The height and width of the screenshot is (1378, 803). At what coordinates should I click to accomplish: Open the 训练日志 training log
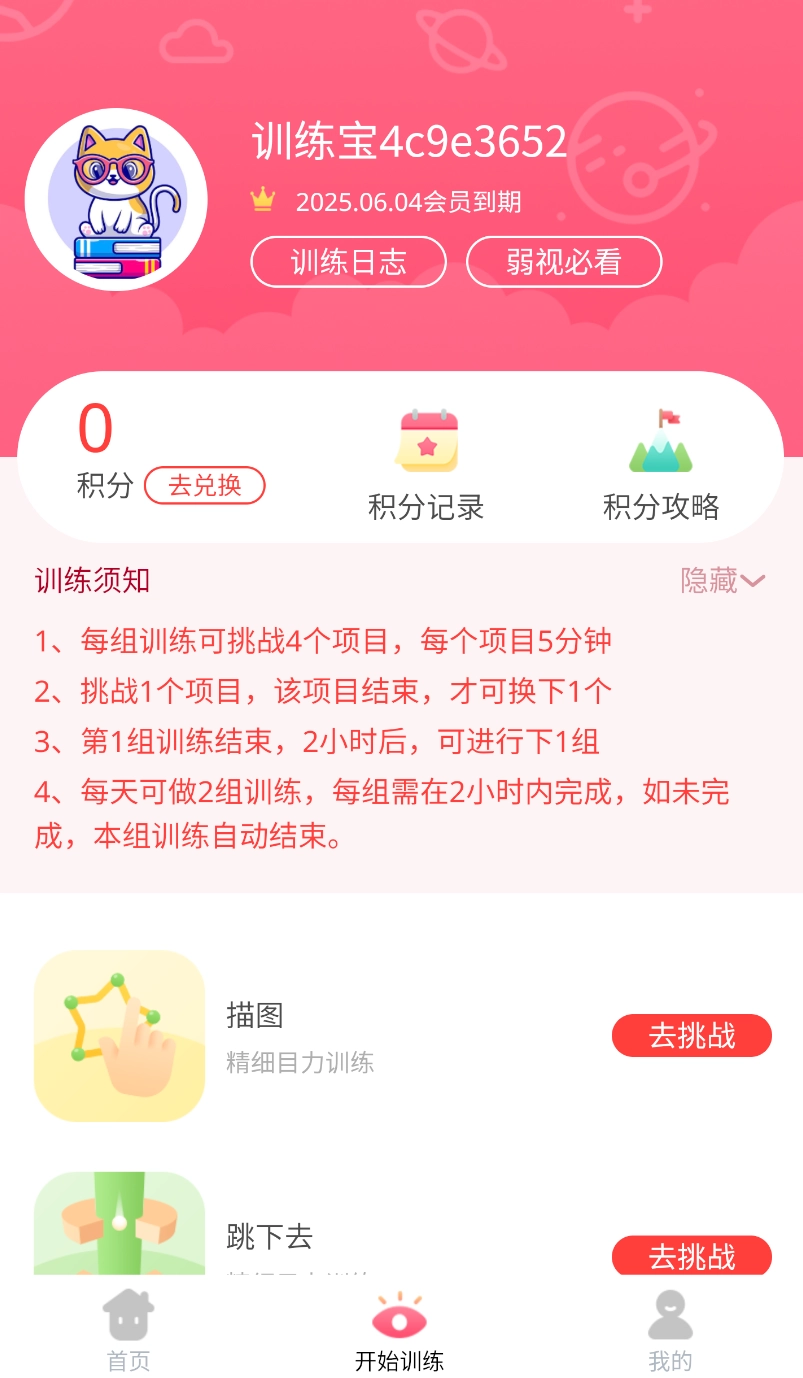[x=347, y=261]
